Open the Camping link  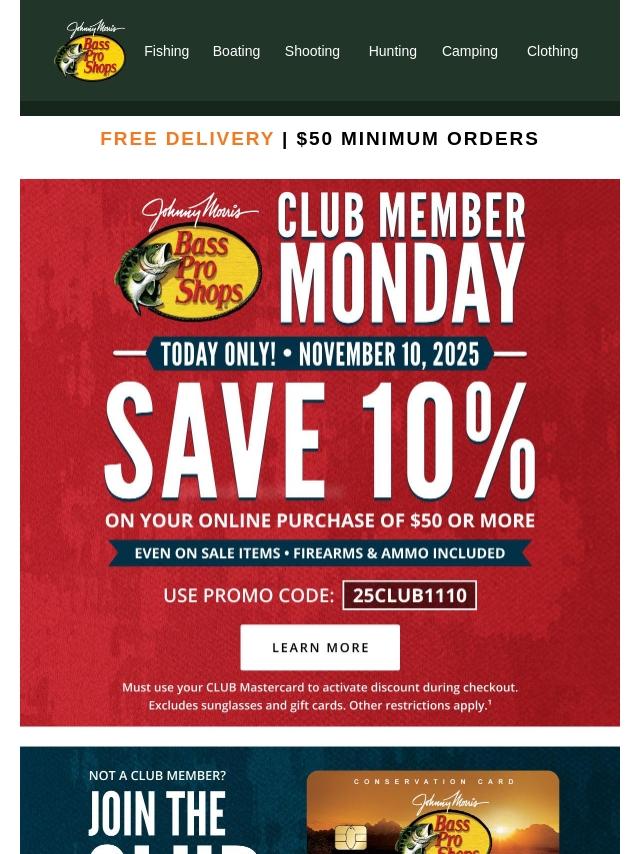point(469,51)
